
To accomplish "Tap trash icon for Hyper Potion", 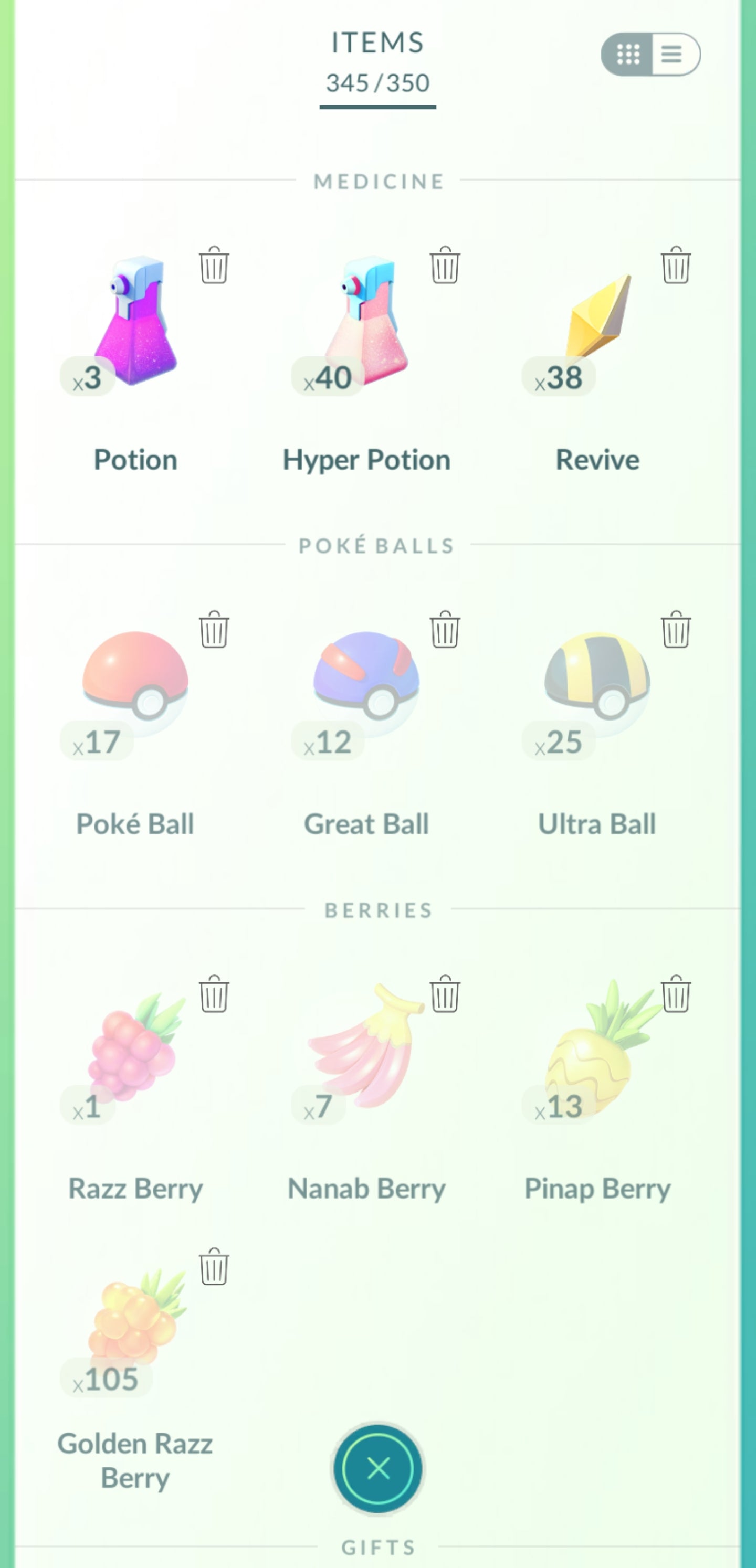I will coord(445,265).
